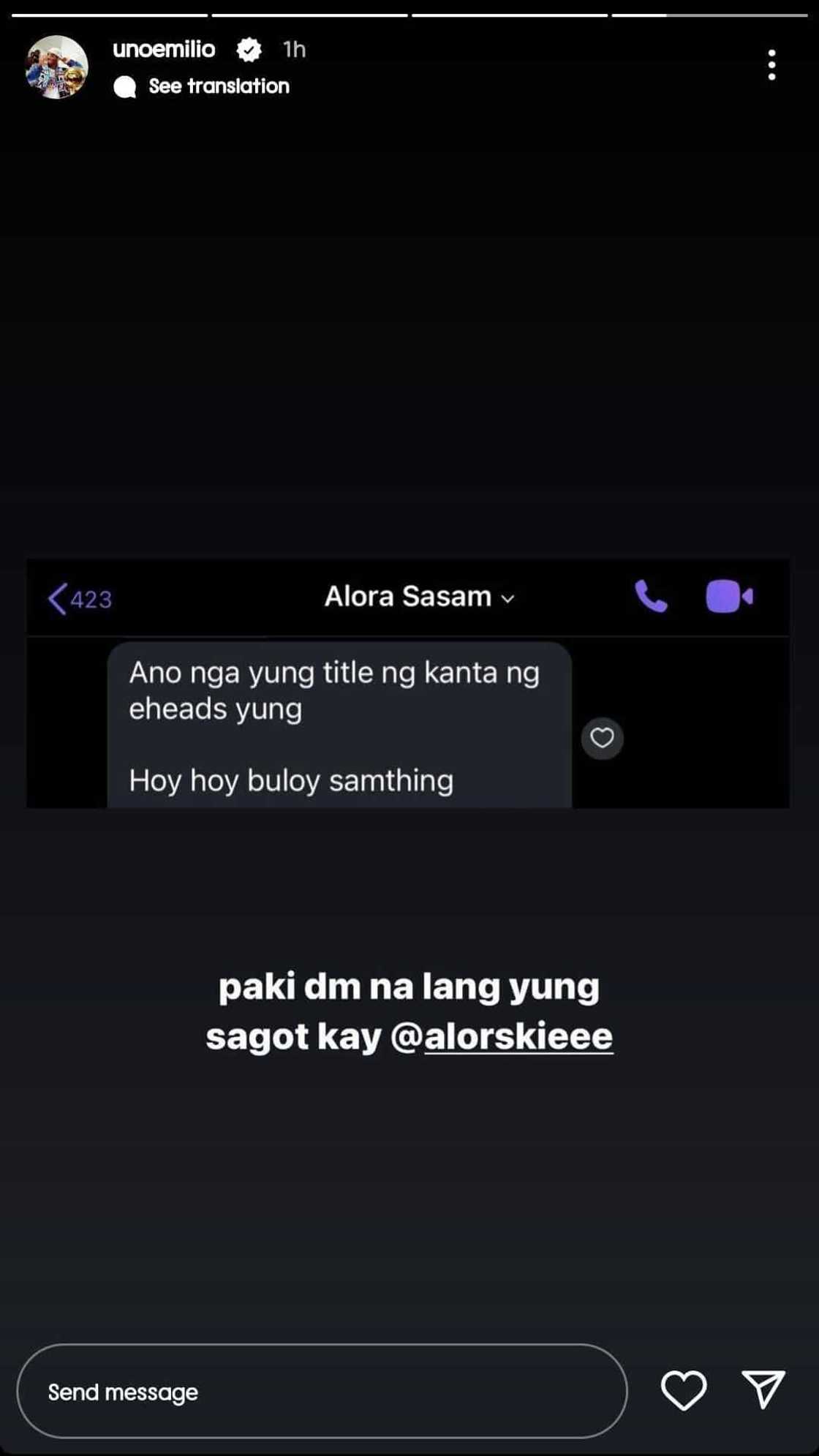Like this story with the heart
This screenshot has width=819, height=1456.
point(684,1389)
